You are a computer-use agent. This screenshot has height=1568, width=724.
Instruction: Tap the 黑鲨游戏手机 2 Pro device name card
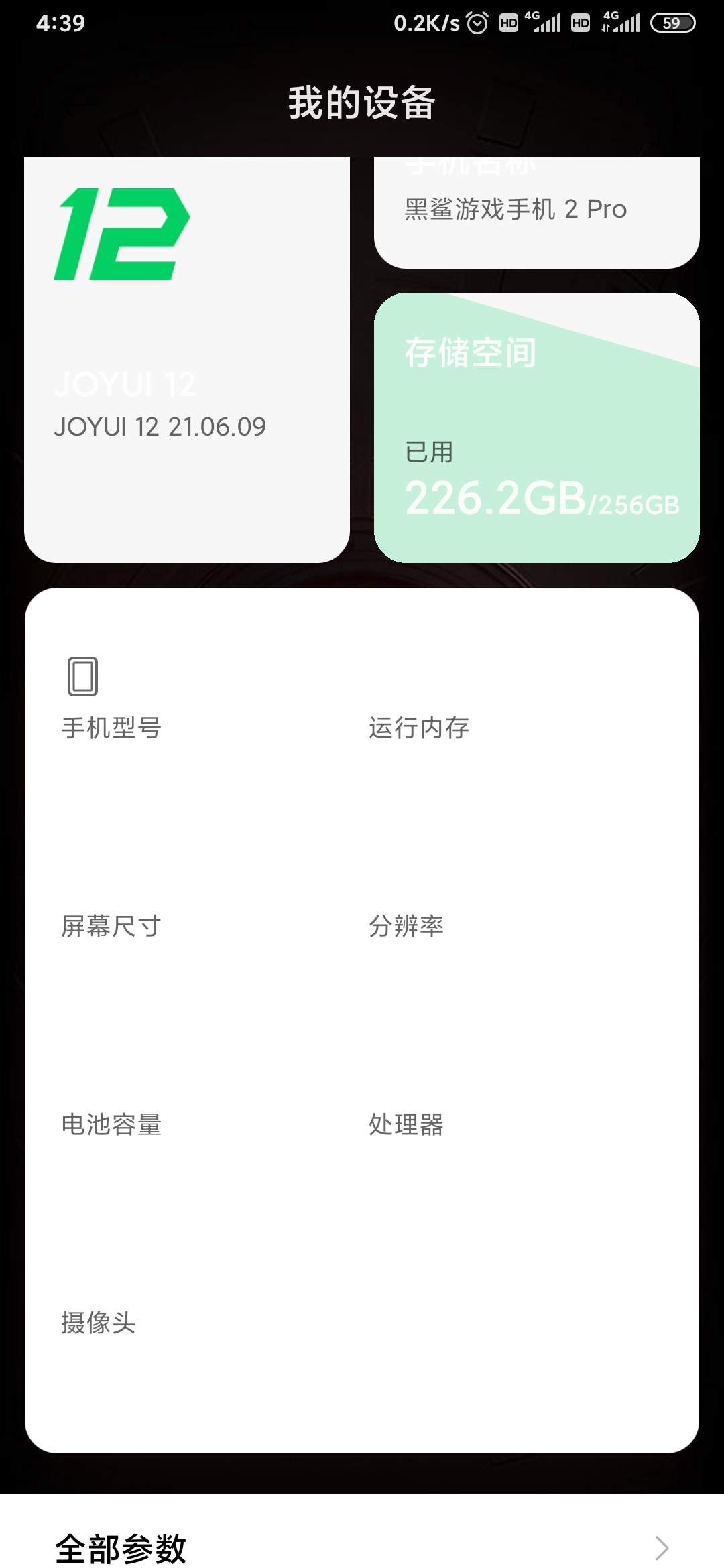pos(537,213)
